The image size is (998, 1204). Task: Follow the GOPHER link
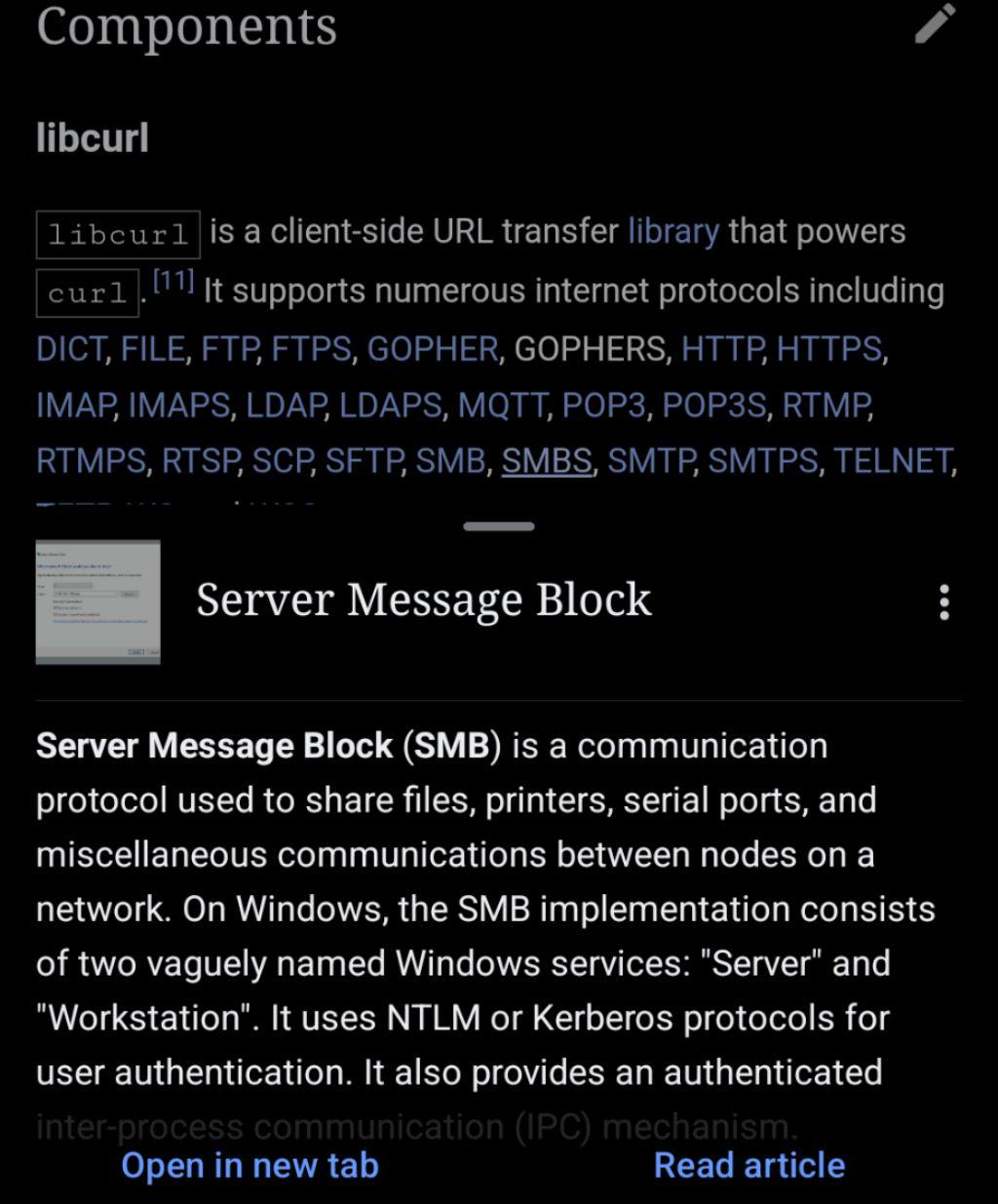(432, 349)
